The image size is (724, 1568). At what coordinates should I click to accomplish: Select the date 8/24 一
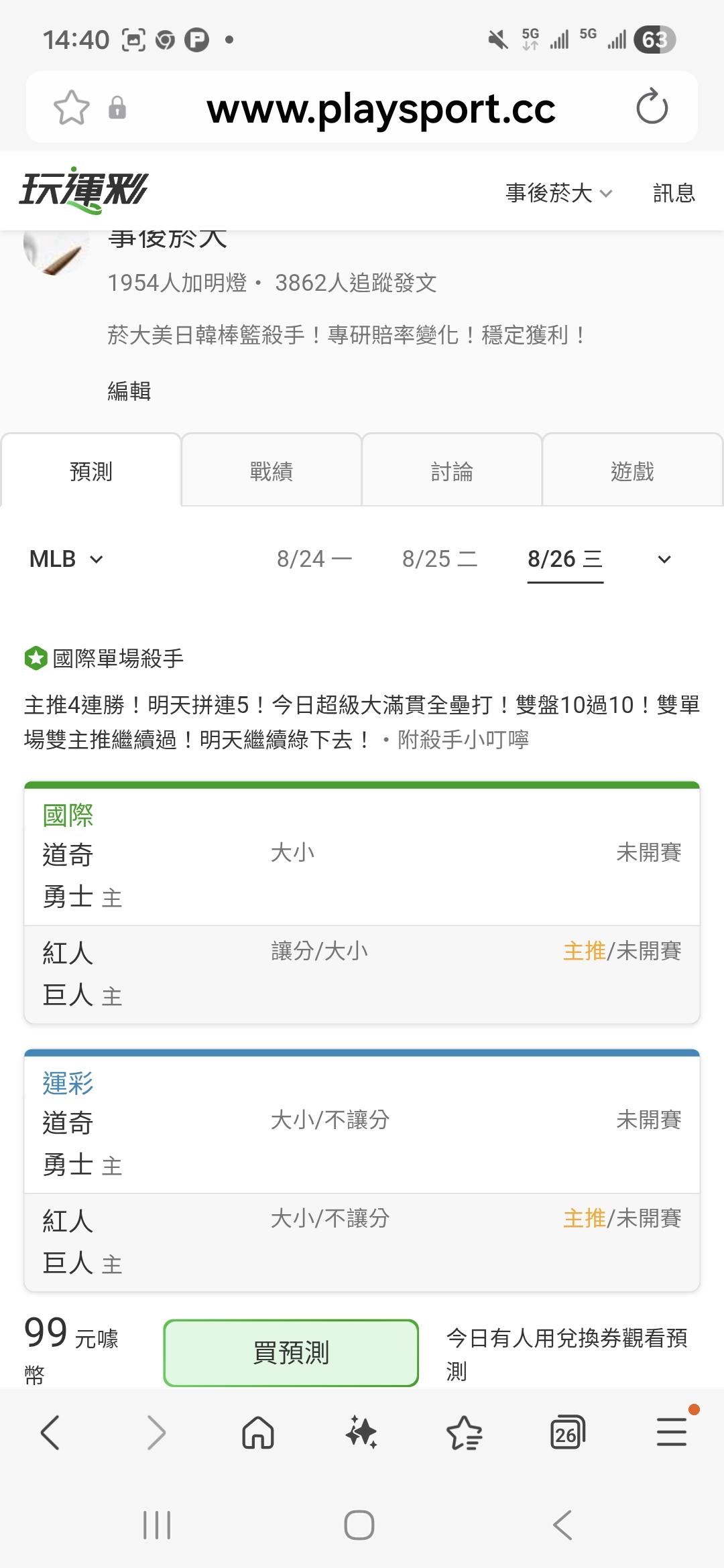tap(314, 559)
